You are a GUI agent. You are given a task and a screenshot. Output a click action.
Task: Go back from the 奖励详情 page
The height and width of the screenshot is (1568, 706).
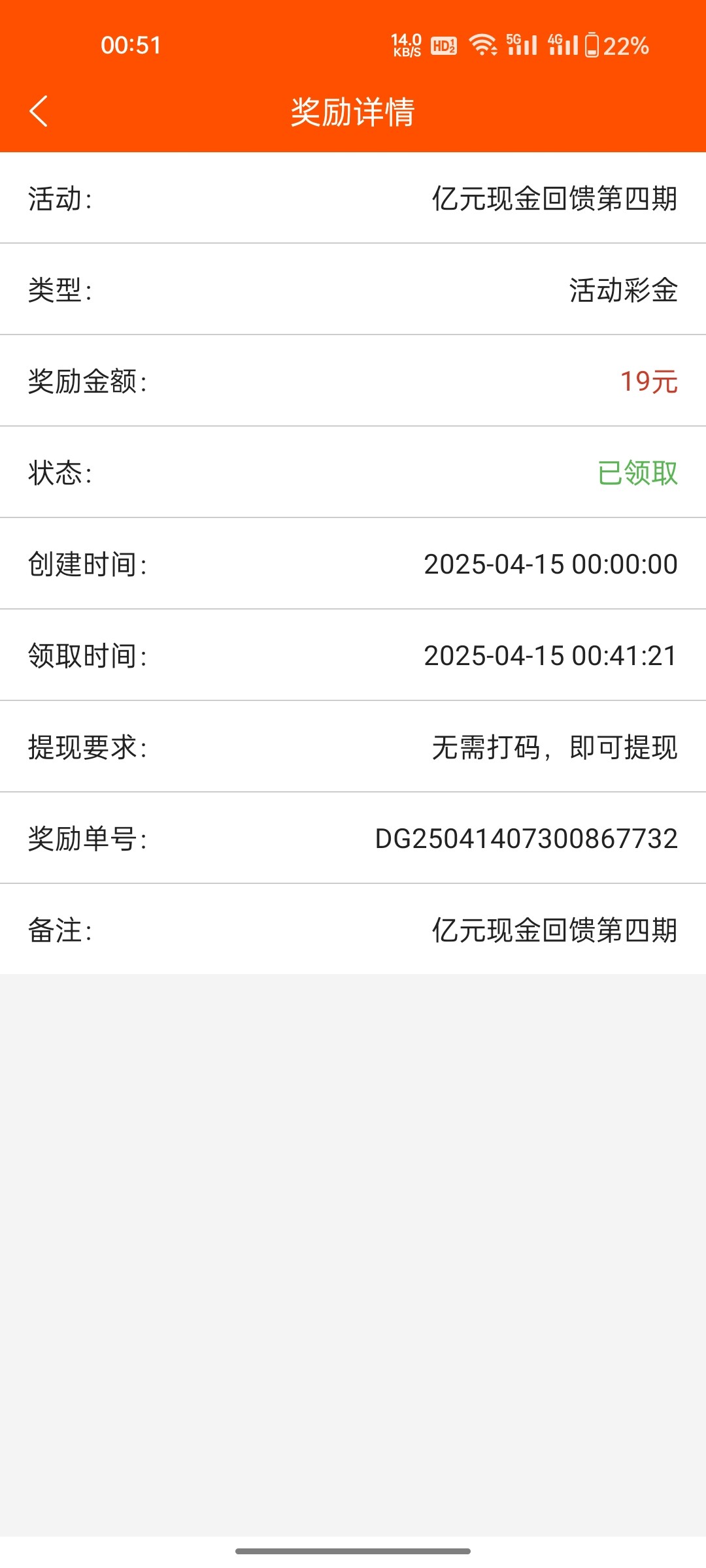coord(39,111)
